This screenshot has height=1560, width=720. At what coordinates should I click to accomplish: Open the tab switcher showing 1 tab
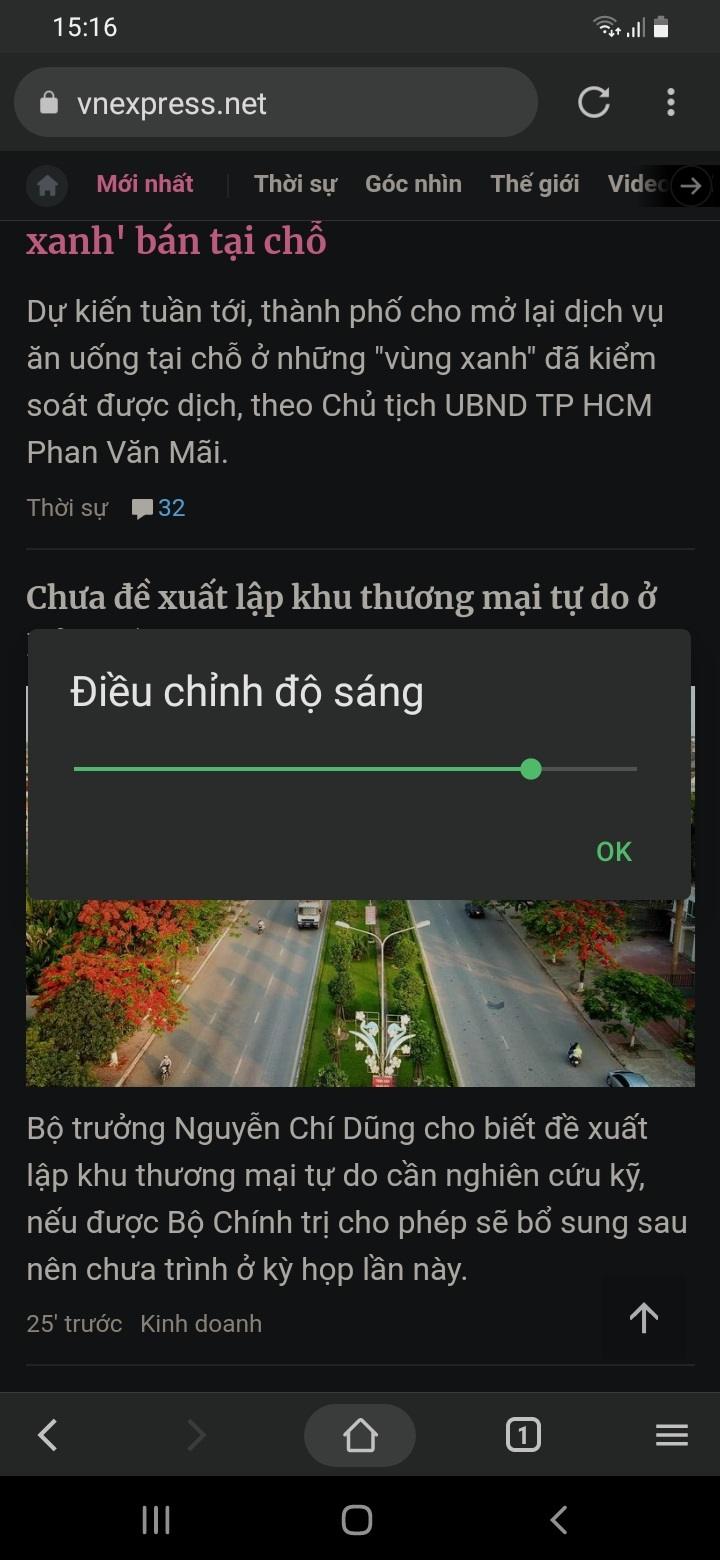(x=523, y=1435)
